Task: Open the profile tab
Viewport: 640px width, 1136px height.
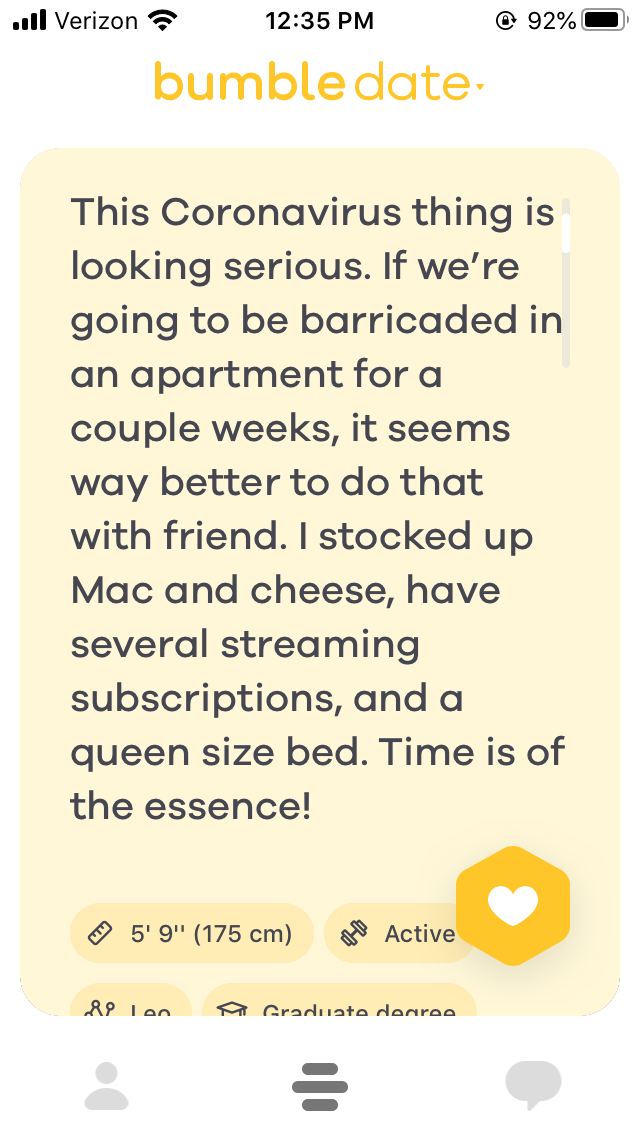Action: pos(107,1086)
